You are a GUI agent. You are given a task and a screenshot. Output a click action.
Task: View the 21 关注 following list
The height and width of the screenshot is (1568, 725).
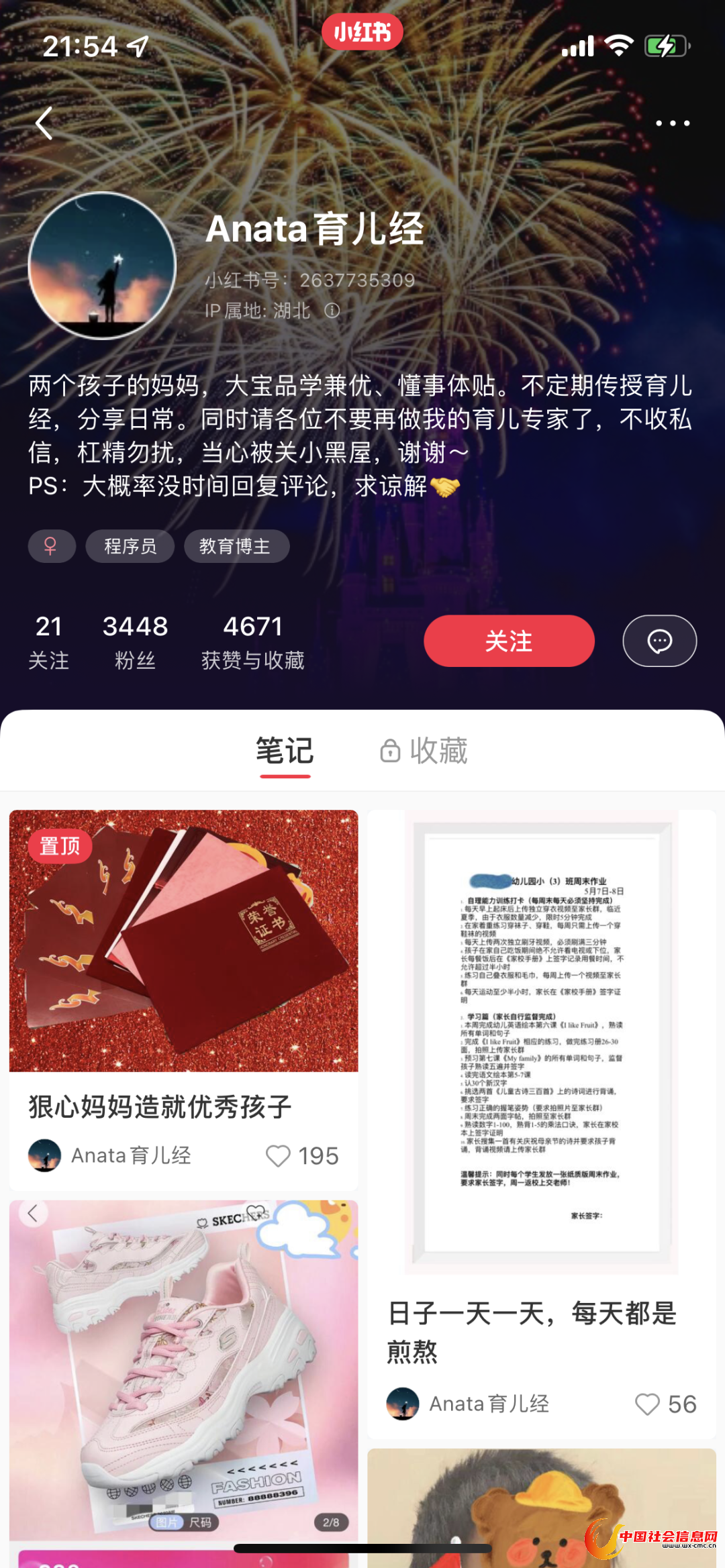48,641
